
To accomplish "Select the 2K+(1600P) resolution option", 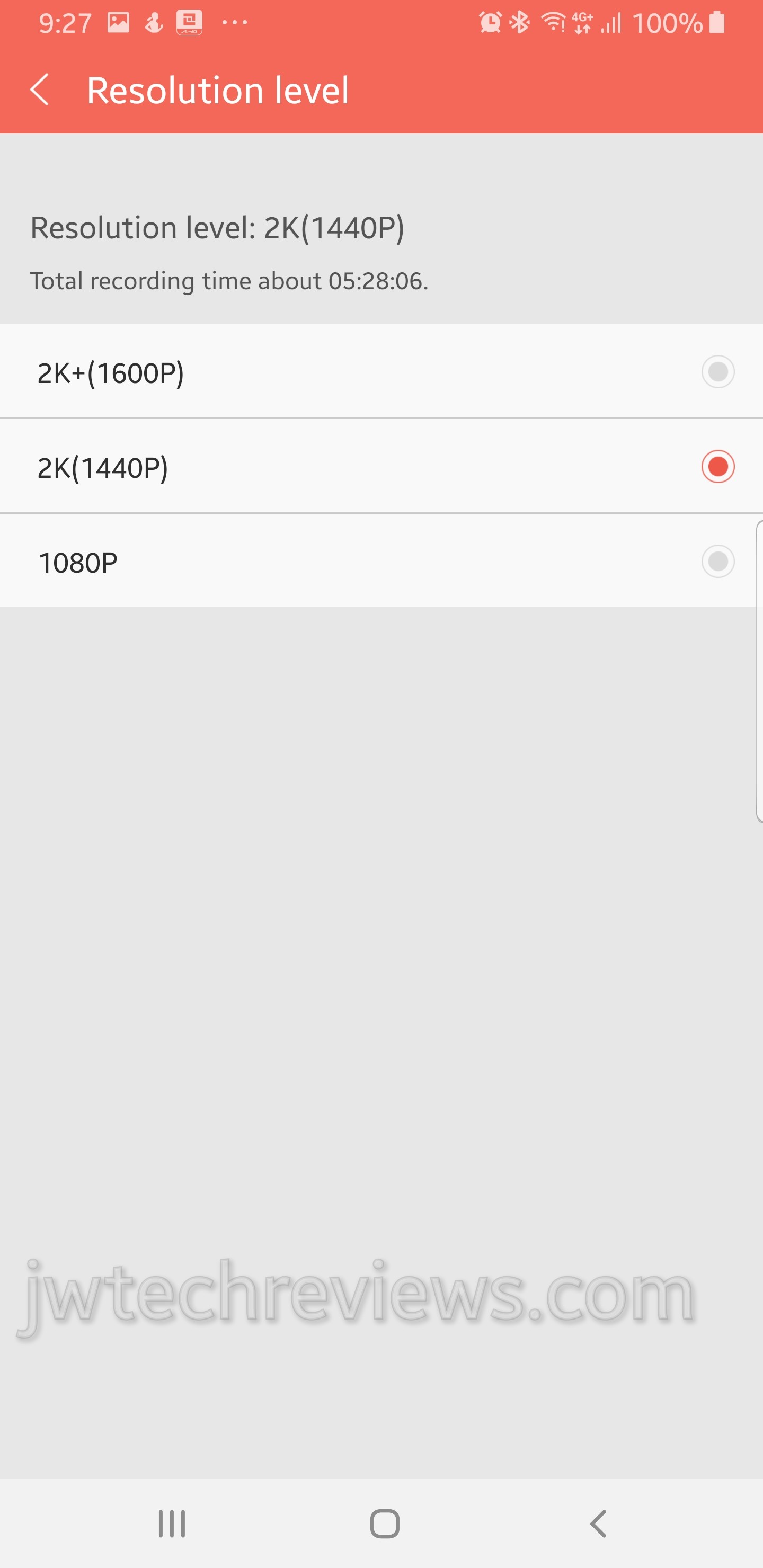I will 717,371.
